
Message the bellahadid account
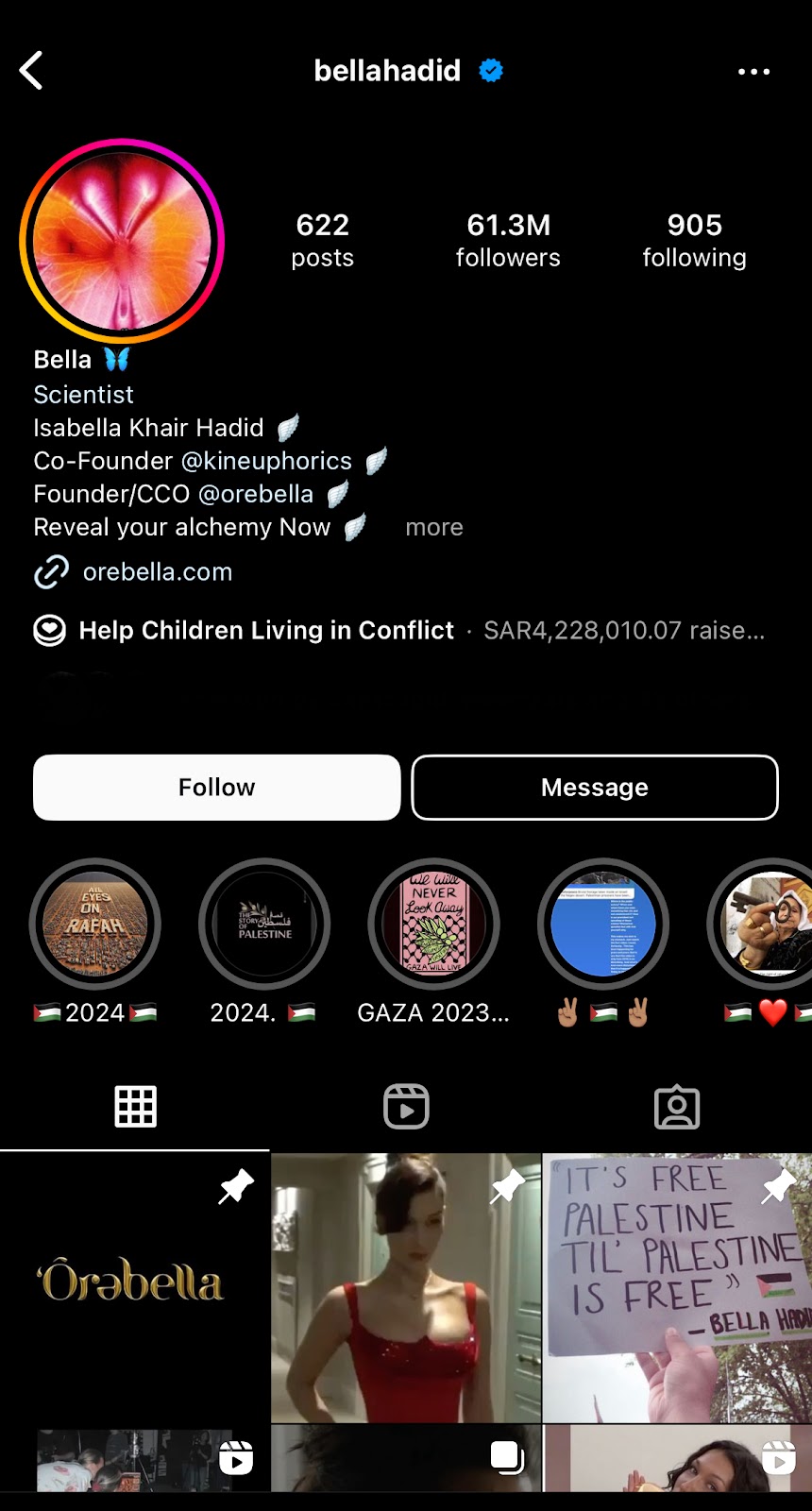pyautogui.click(x=595, y=788)
